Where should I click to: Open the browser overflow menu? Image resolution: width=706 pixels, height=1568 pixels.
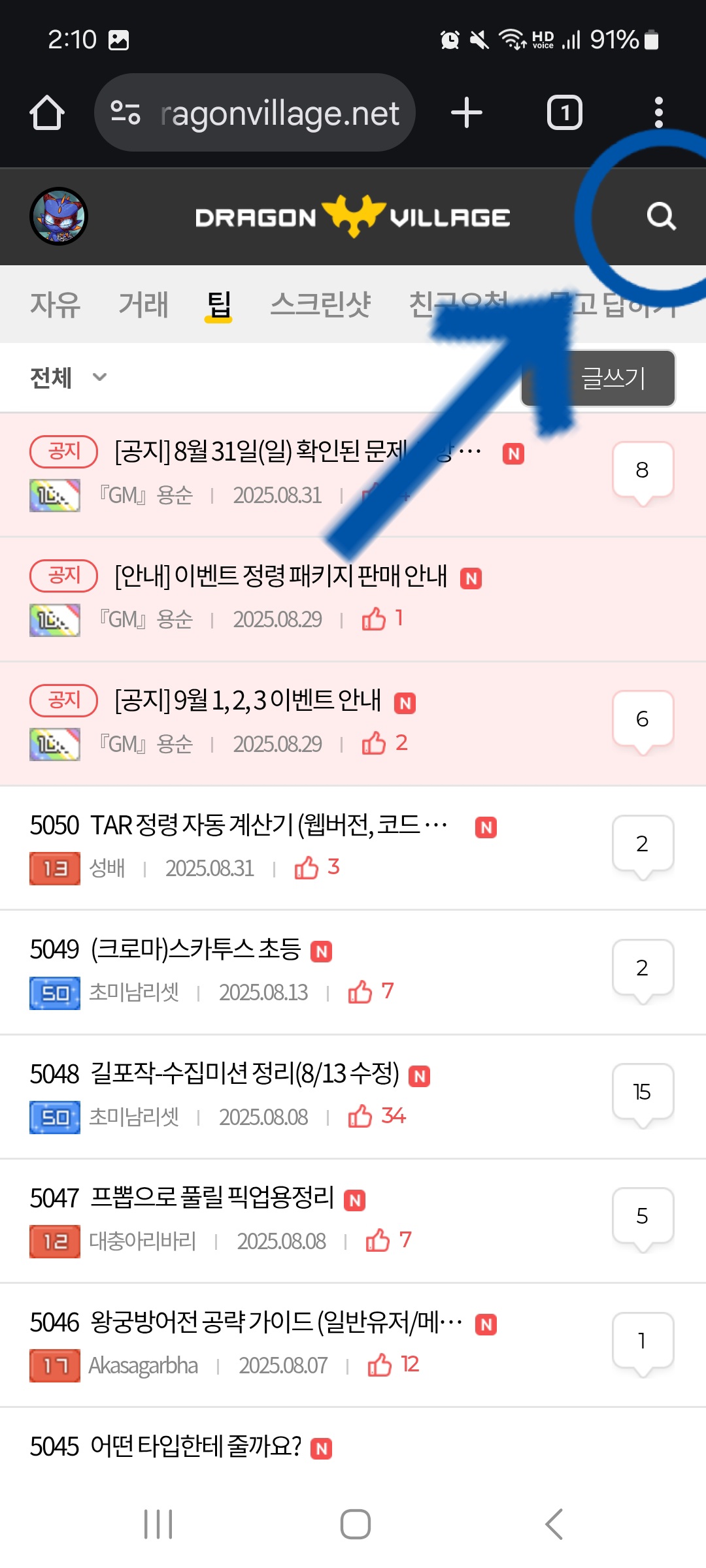[x=658, y=113]
